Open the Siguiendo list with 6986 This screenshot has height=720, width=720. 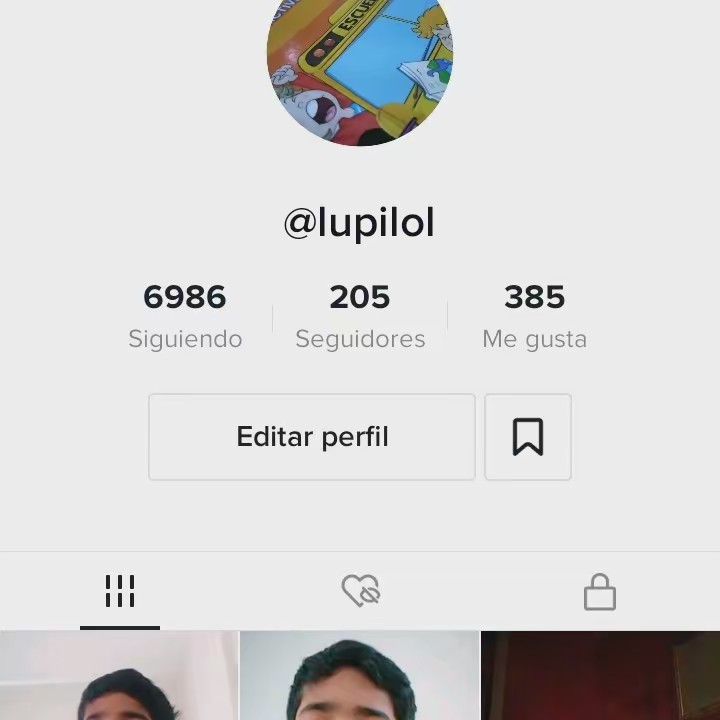[x=185, y=315]
